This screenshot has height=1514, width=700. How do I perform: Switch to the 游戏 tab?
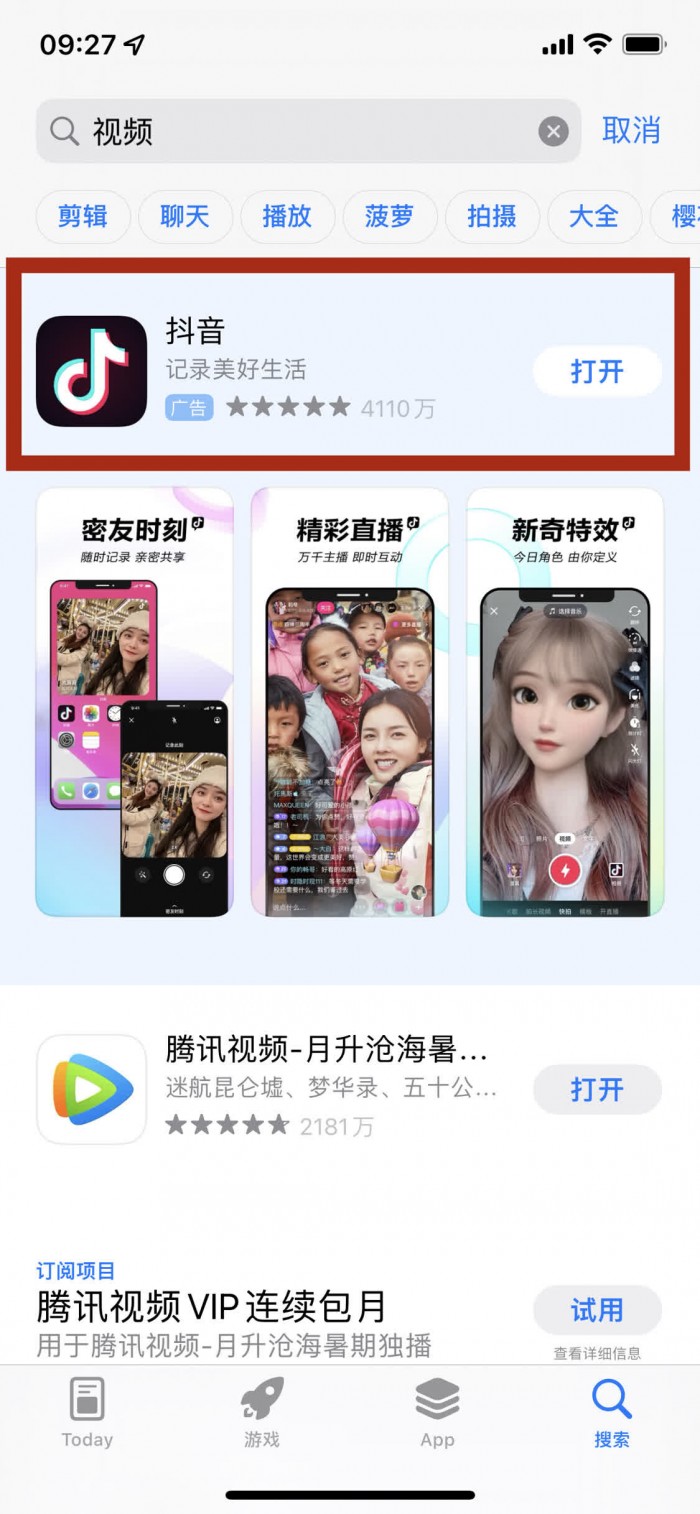262,1412
